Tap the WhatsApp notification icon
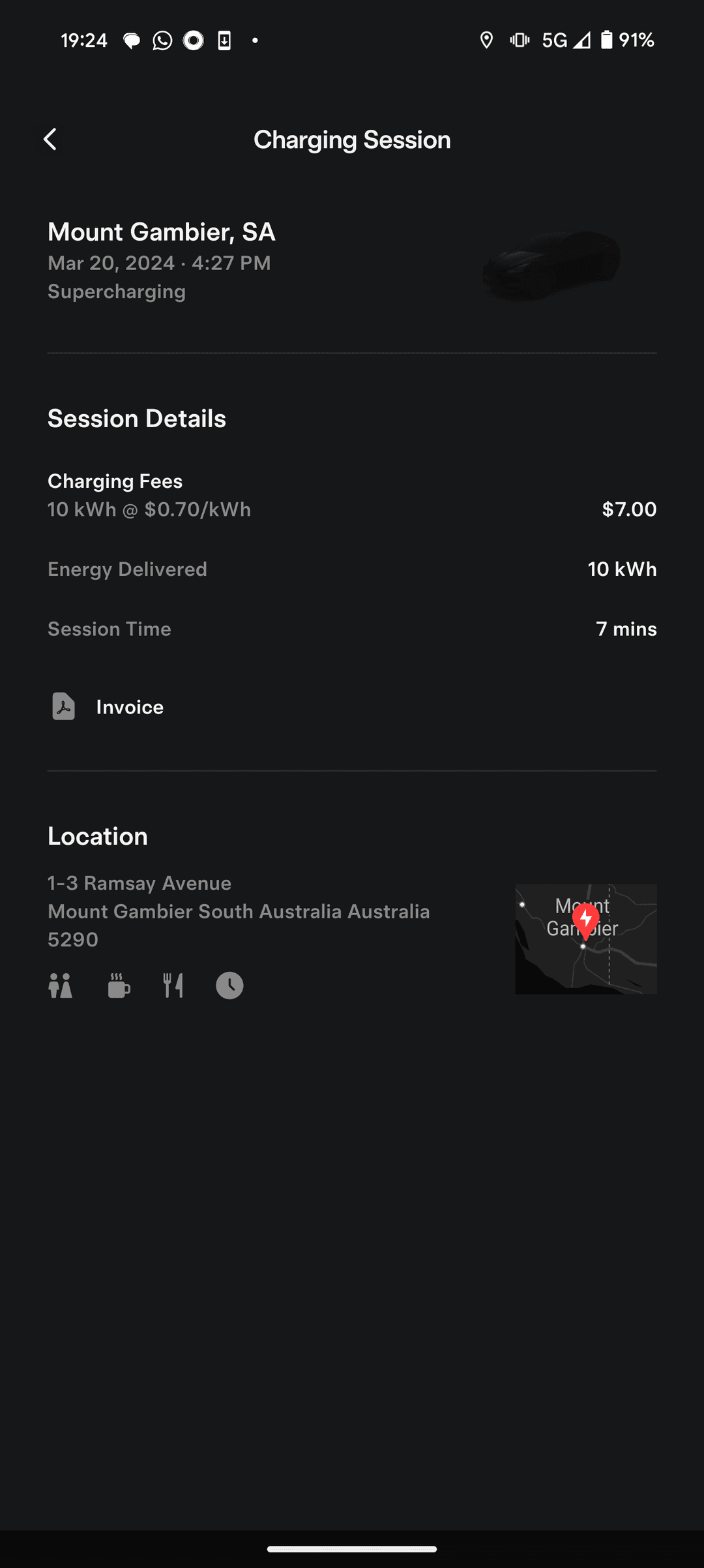704x1568 pixels. pyautogui.click(x=161, y=40)
